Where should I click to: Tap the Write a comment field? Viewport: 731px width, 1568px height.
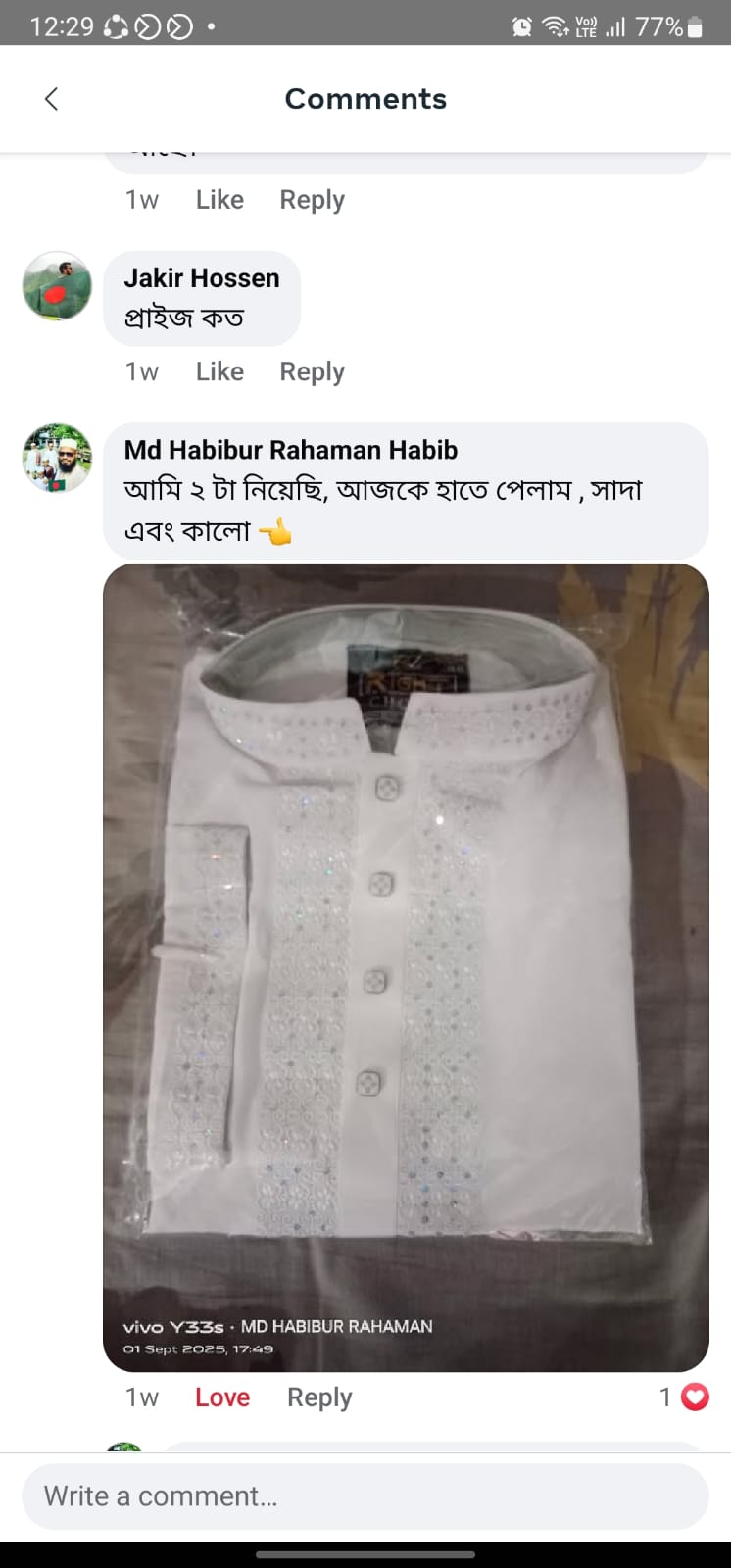[x=365, y=1496]
